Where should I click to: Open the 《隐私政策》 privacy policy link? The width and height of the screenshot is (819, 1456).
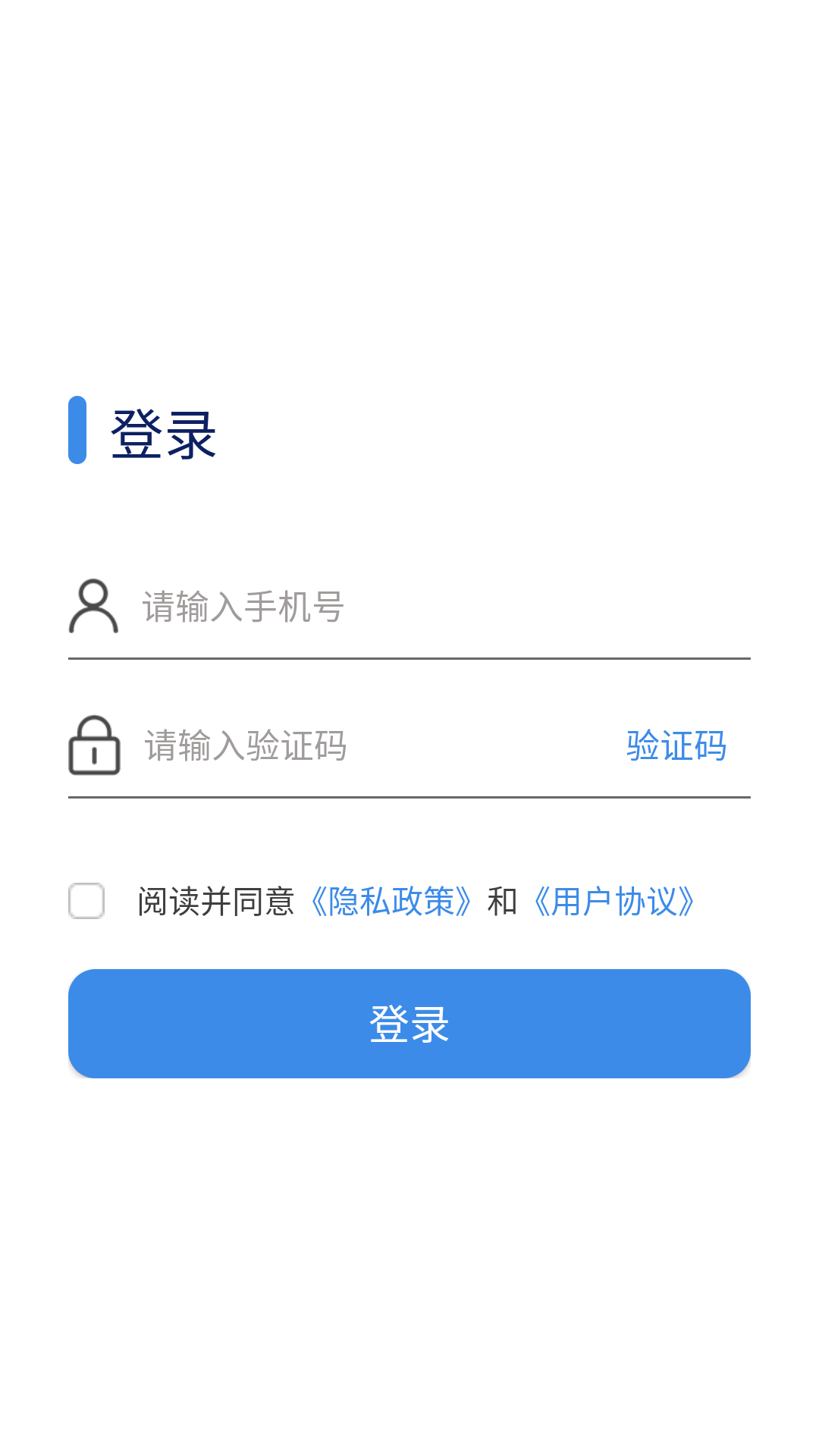pyautogui.click(x=393, y=901)
